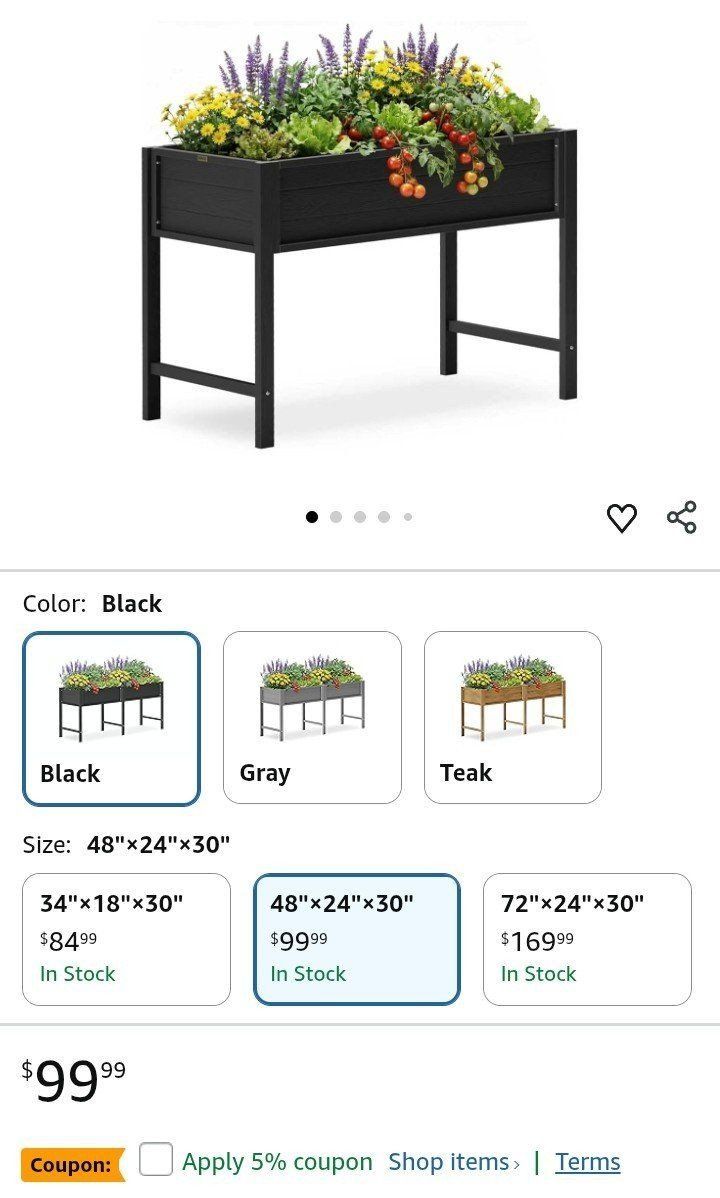Select the Black color option
Viewport: 720px width, 1198px height.
click(111, 718)
